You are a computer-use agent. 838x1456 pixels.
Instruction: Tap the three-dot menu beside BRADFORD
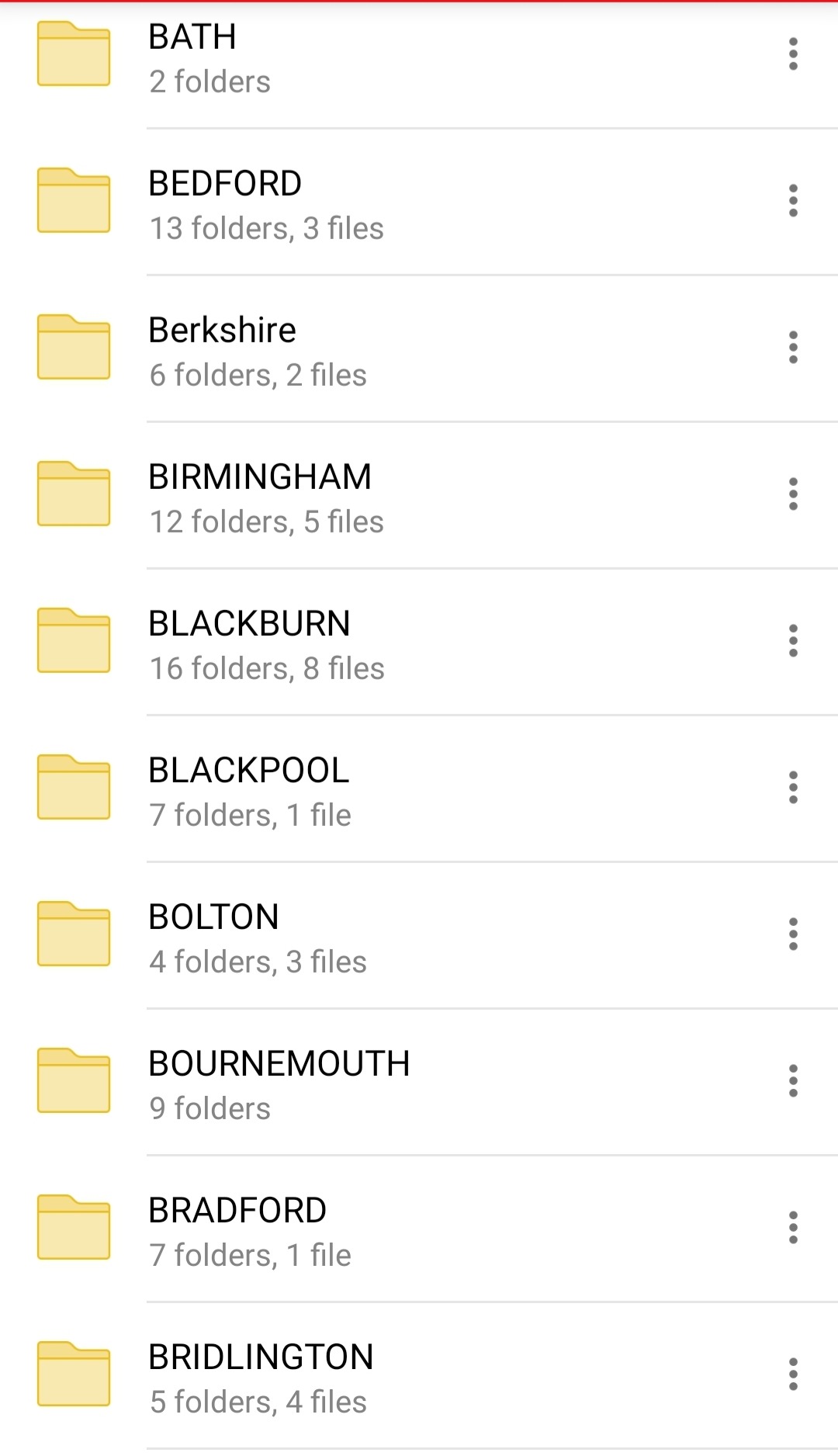793,1228
